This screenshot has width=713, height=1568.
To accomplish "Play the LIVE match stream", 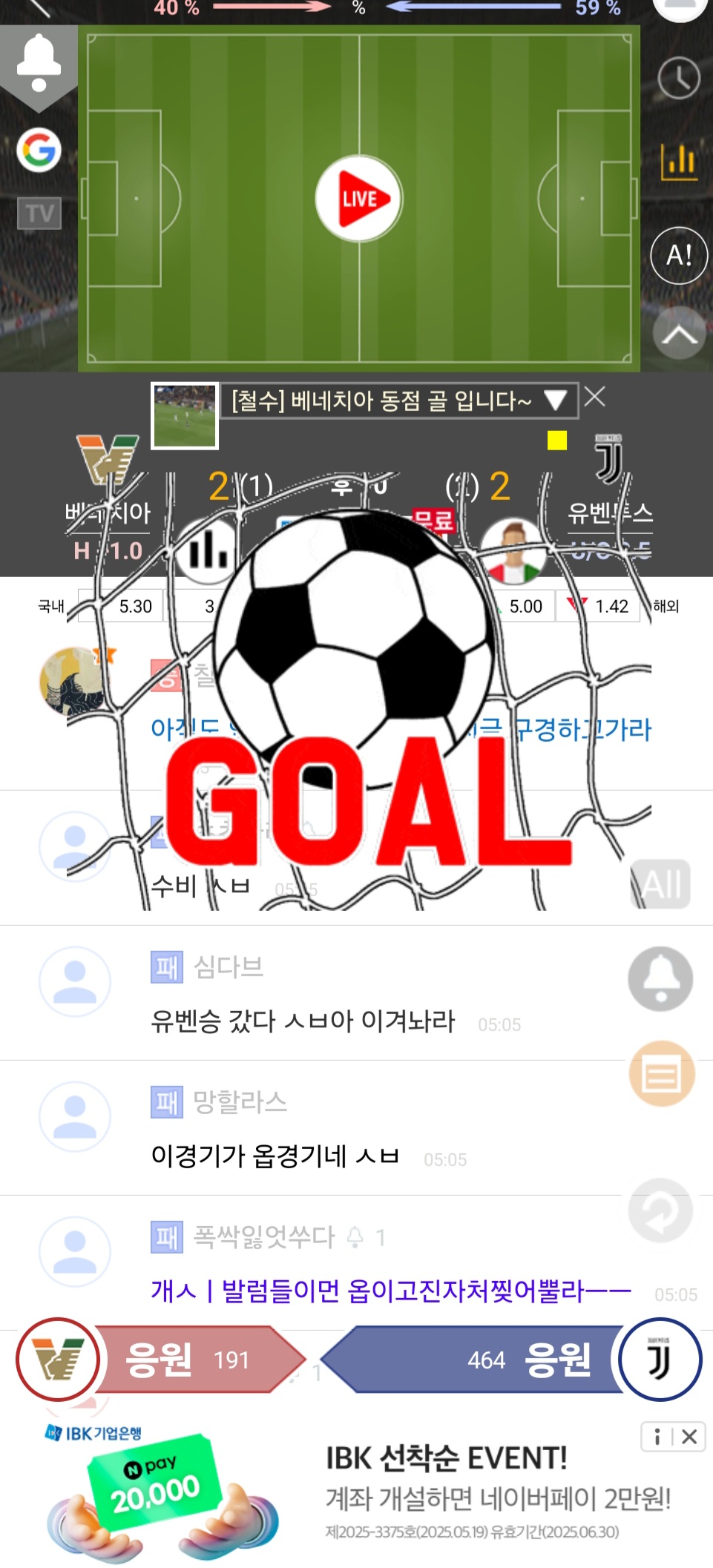I will point(359,199).
